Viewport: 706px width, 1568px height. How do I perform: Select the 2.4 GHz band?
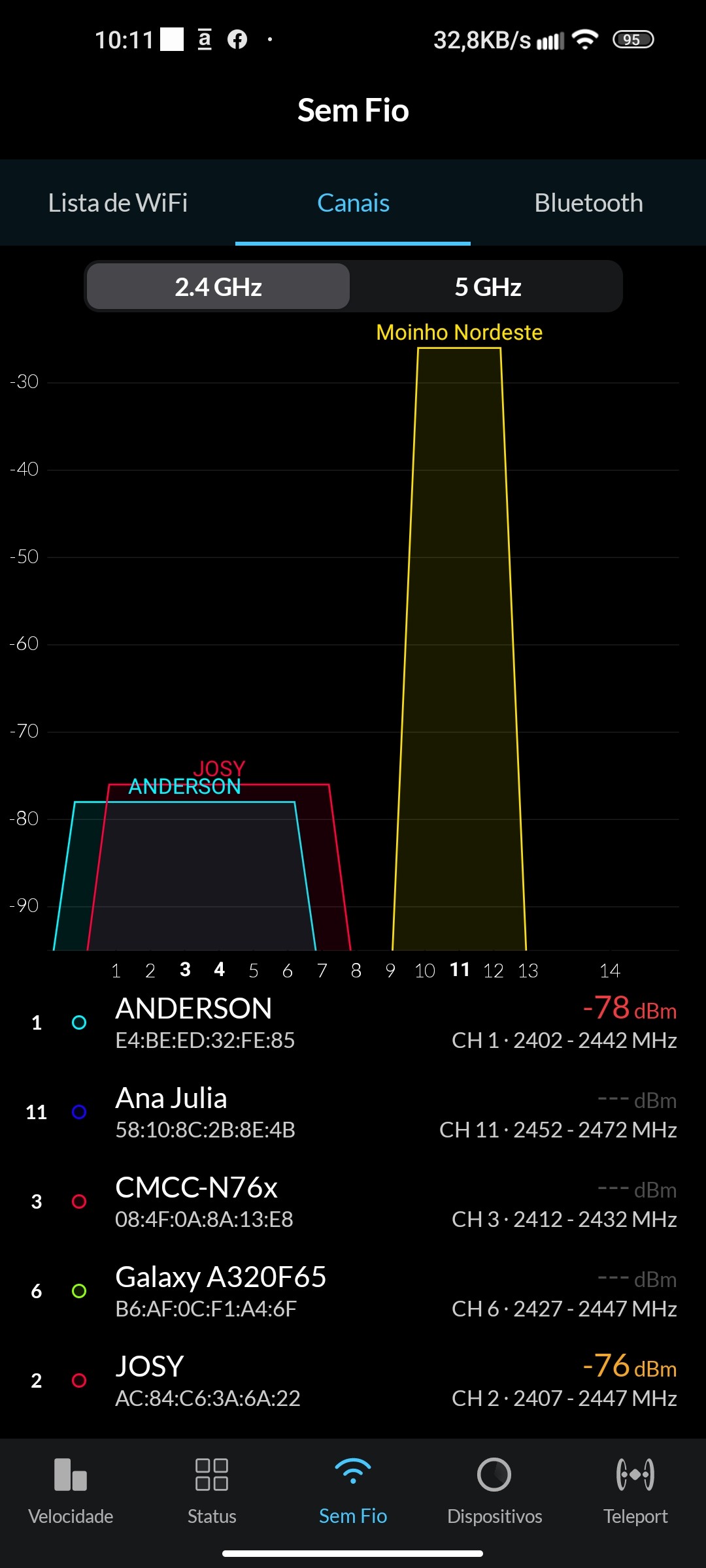218,287
